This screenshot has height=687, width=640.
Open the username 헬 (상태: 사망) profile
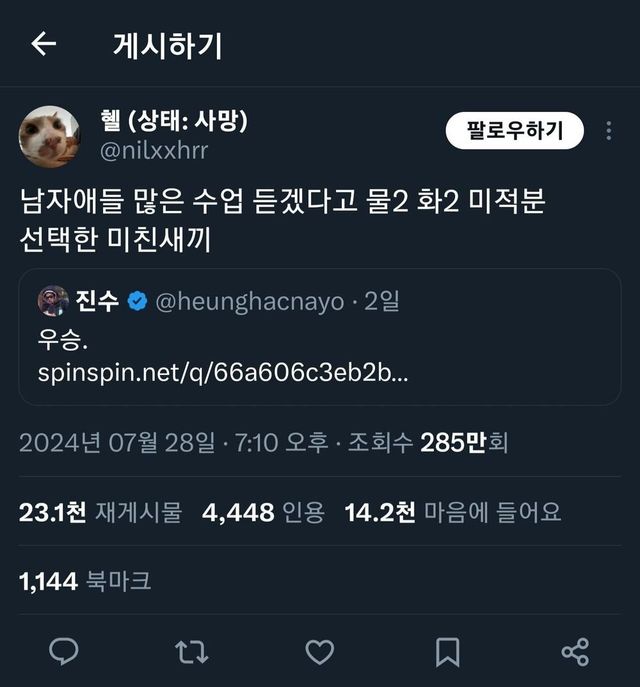[x=174, y=122]
